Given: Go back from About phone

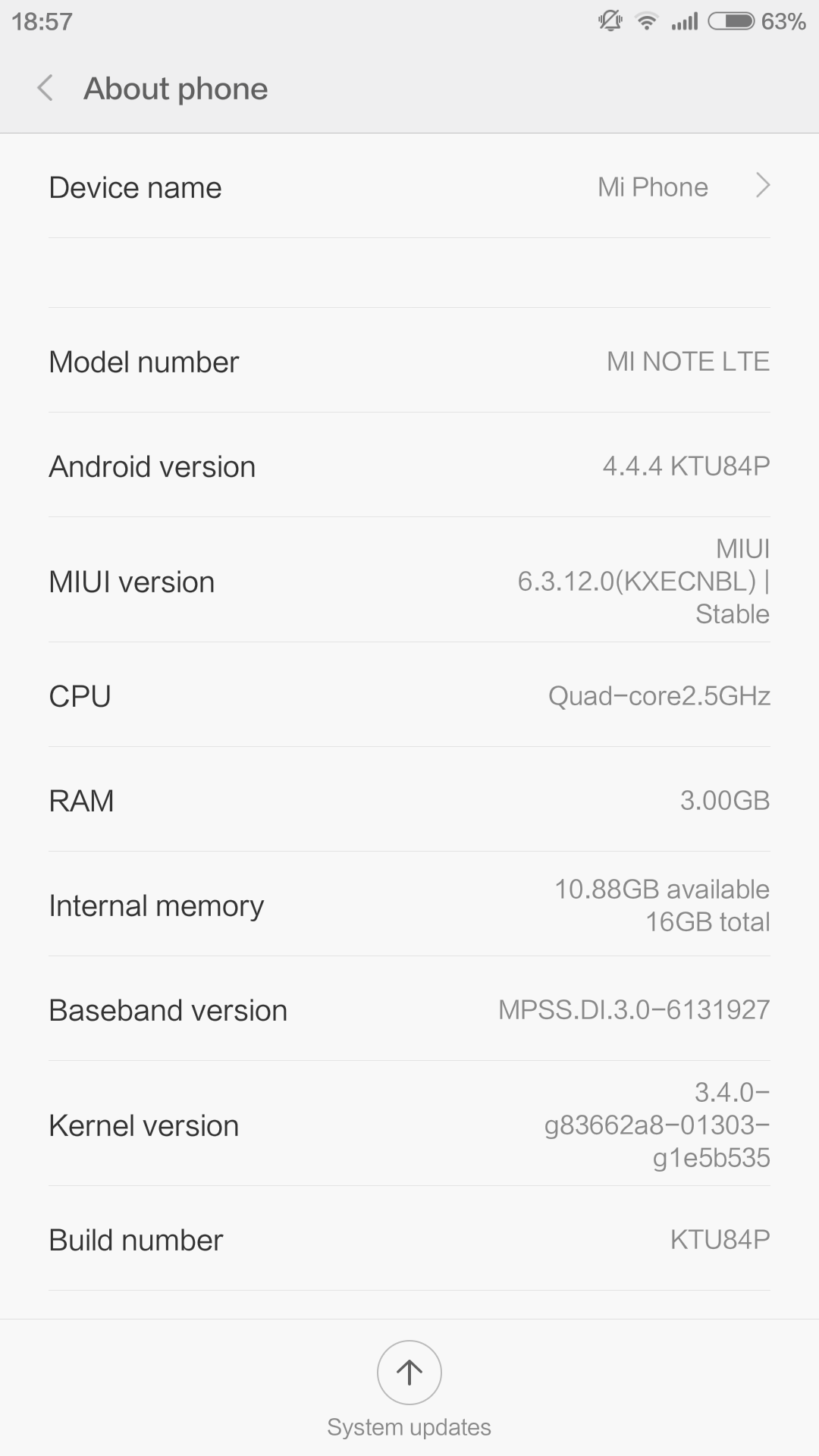Looking at the screenshot, I should tap(45, 89).
